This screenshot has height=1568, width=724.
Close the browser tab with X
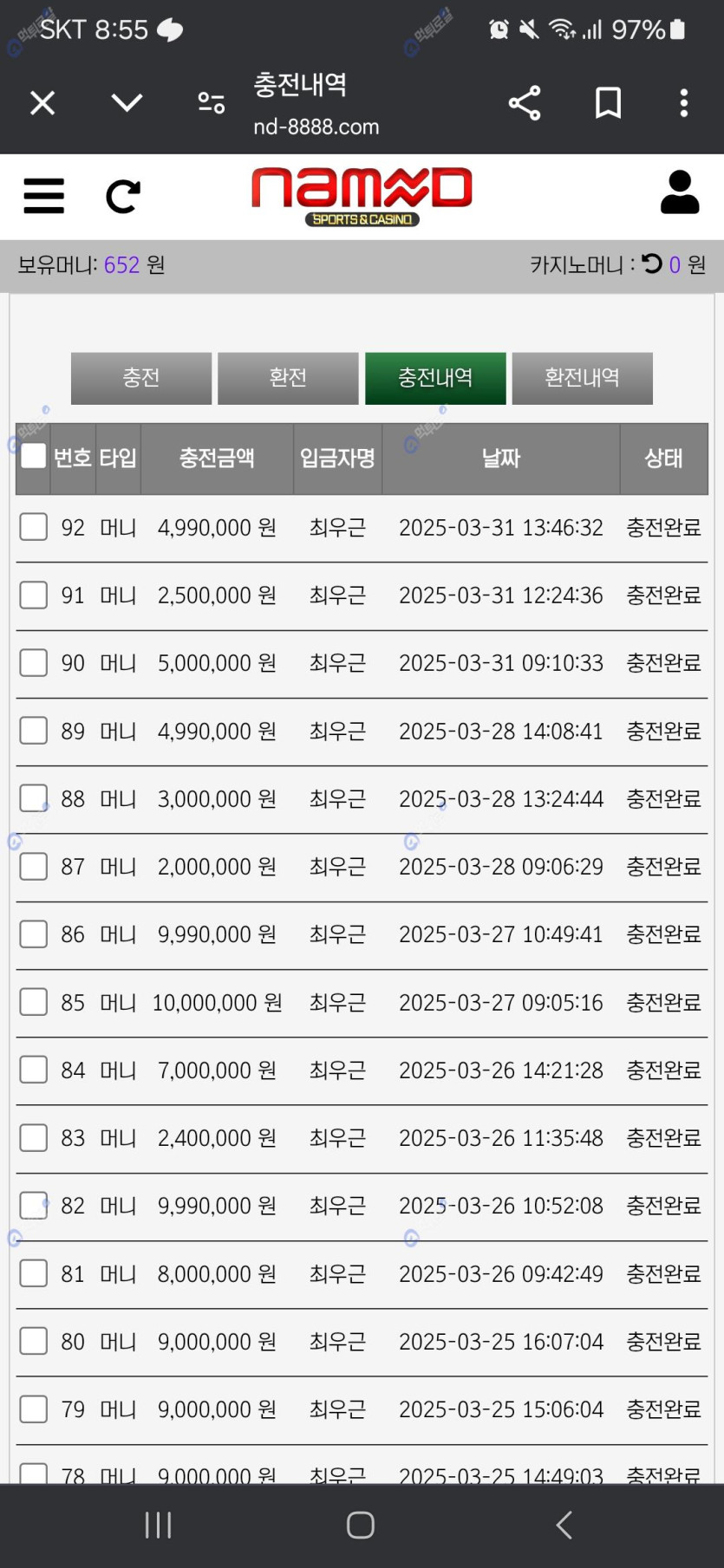tap(42, 103)
